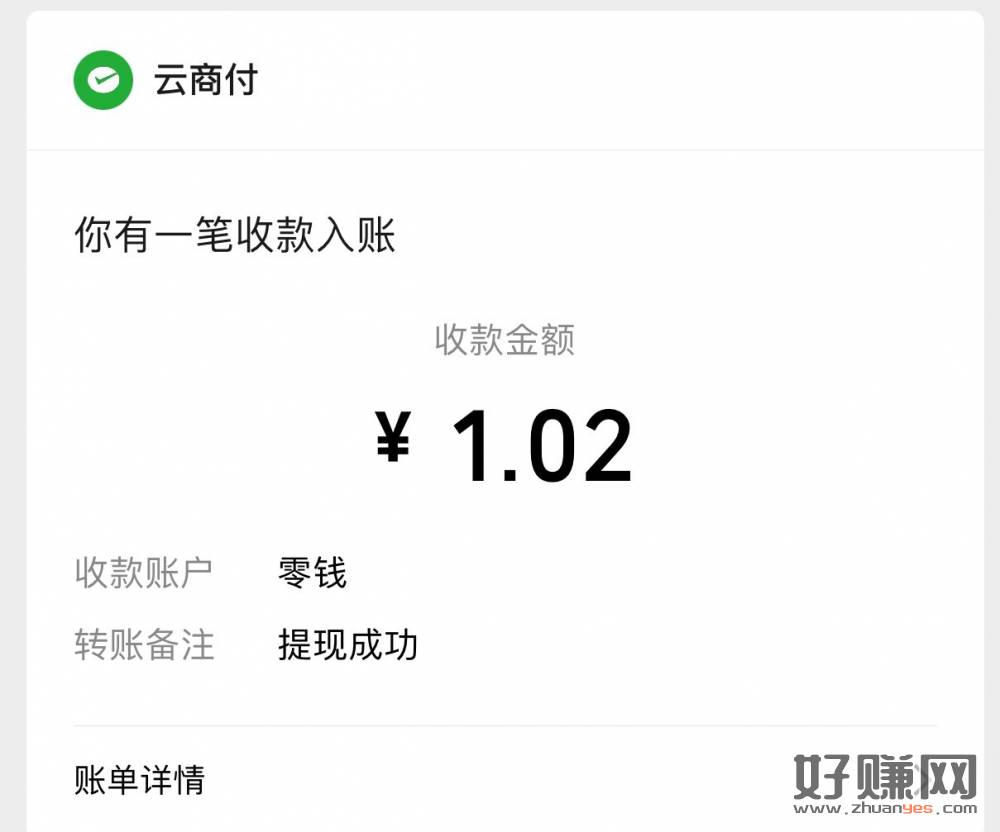Open the 云商付 service account header

(x=205, y=81)
